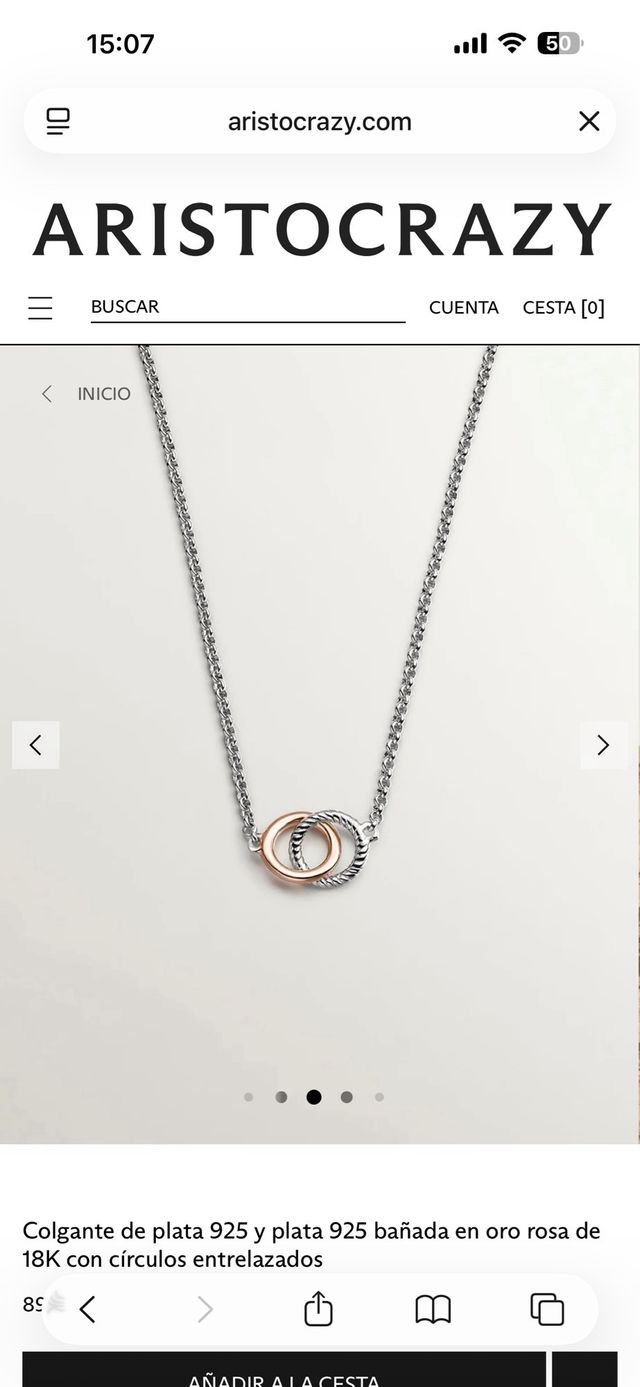Show all open Safari tabs
Viewport: 640px width, 1387px height.
(x=547, y=1309)
